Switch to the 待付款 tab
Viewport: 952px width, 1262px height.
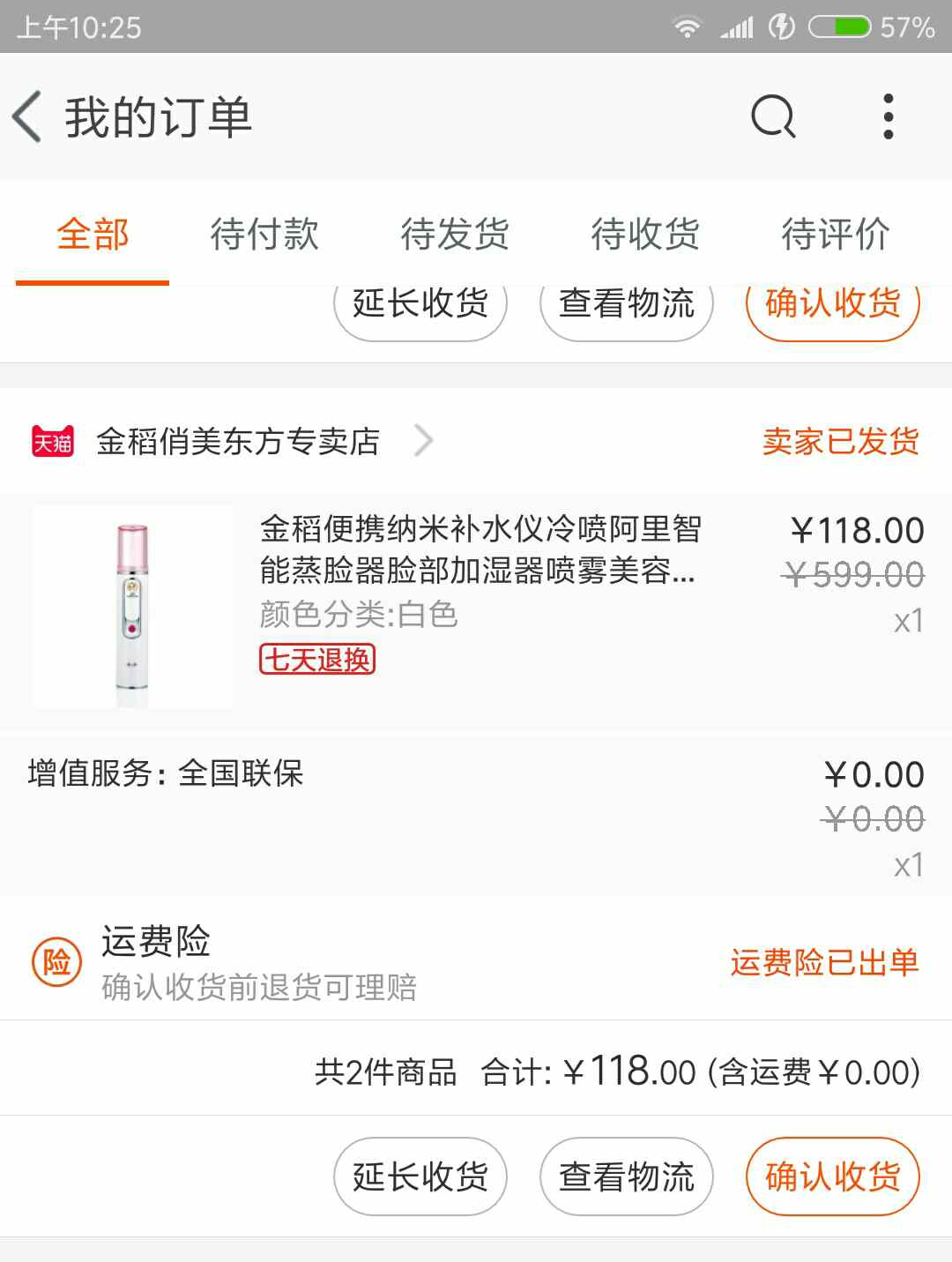click(264, 235)
